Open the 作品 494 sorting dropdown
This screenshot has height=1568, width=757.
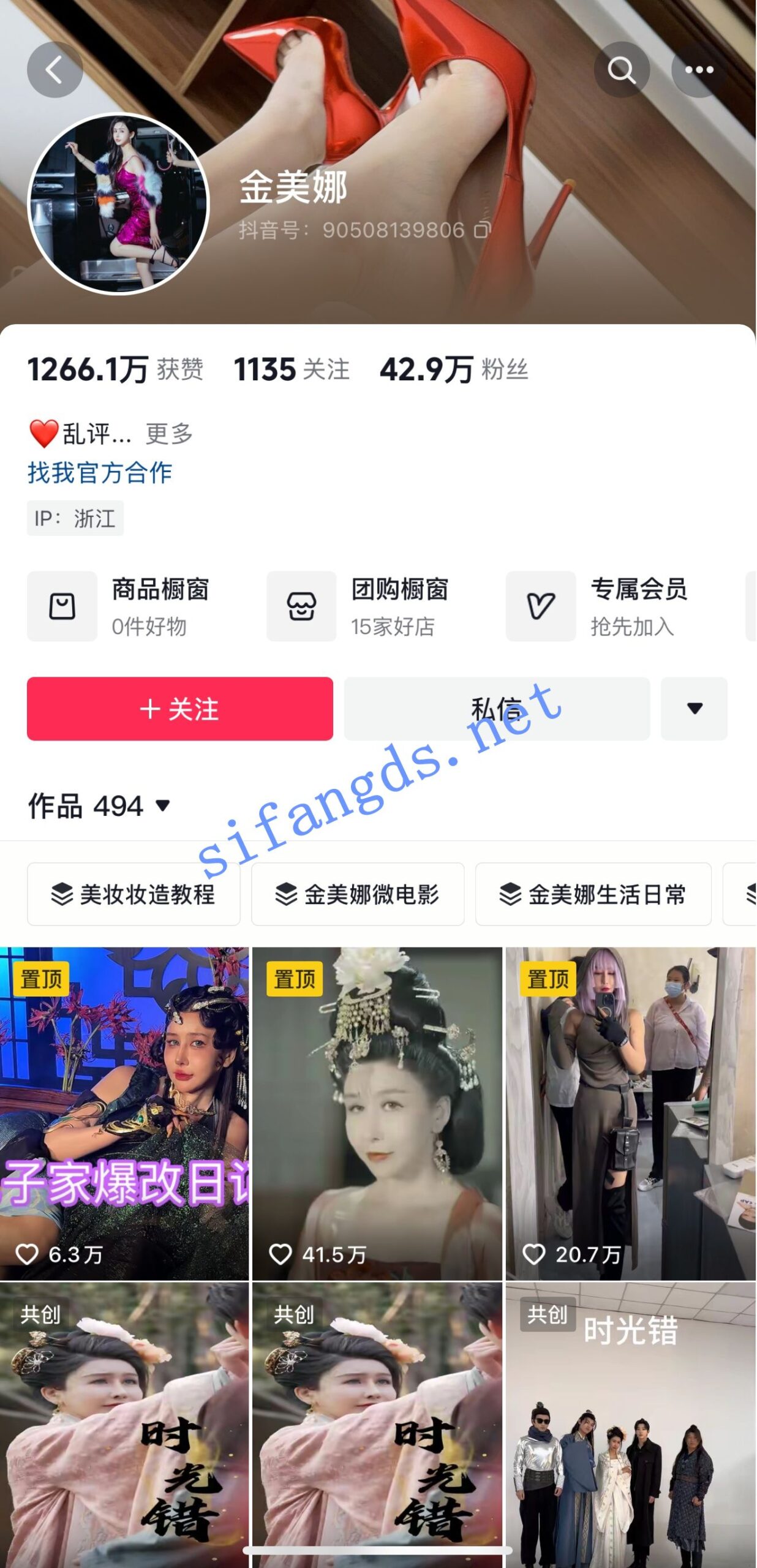pos(99,806)
